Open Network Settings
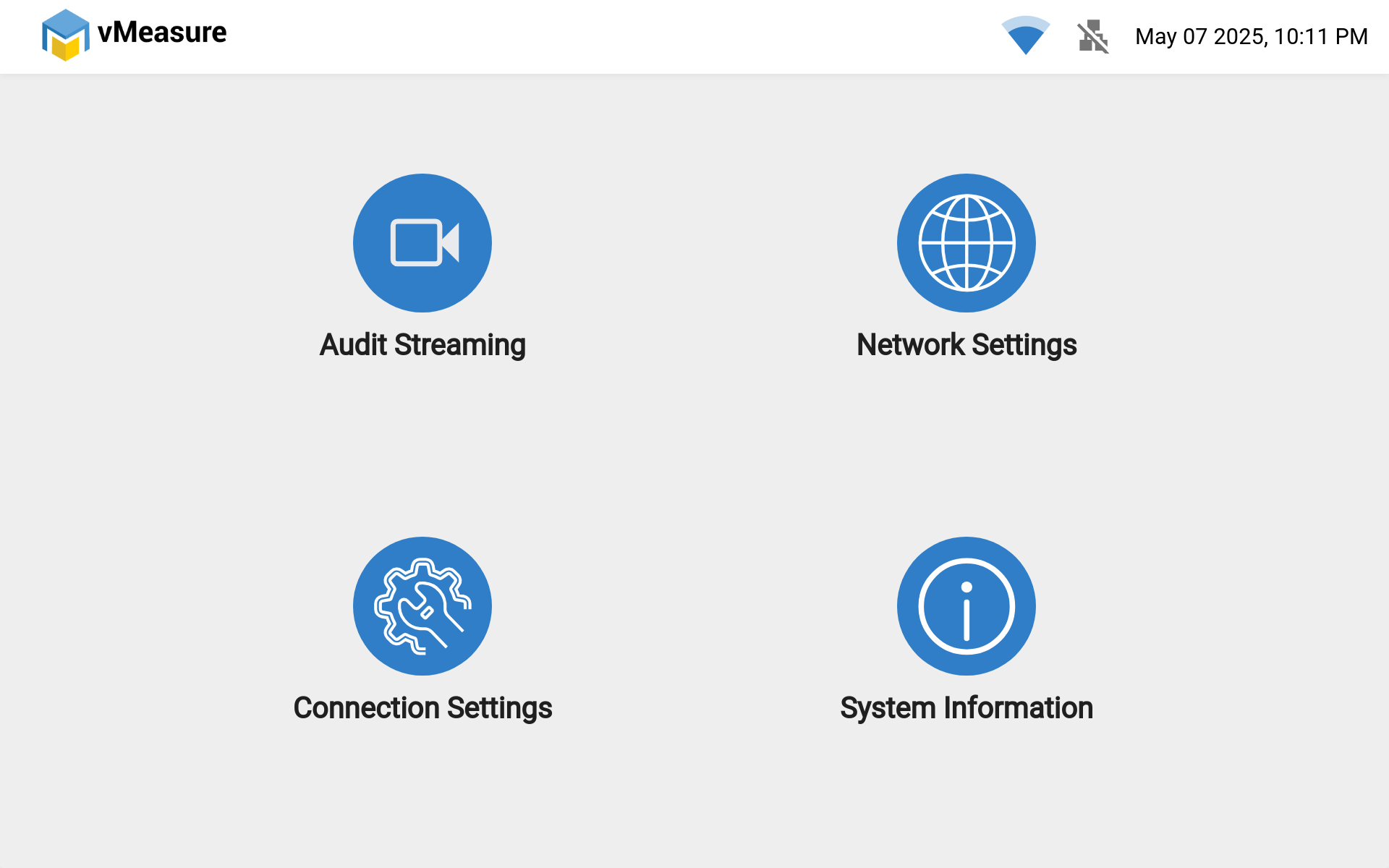This screenshot has width=1389, height=868. (966, 243)
